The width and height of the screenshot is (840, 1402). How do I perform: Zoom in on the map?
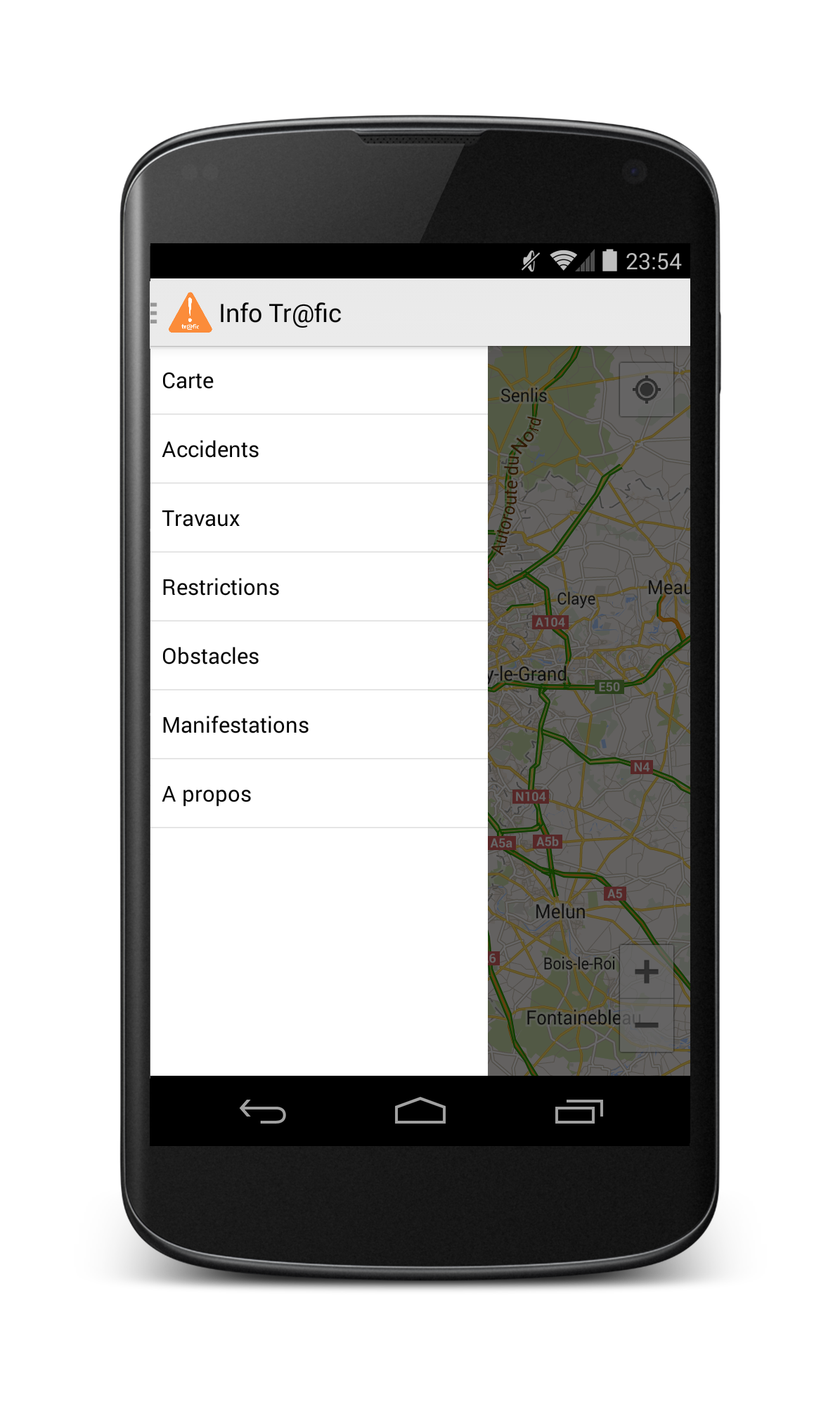pos(646,972)
